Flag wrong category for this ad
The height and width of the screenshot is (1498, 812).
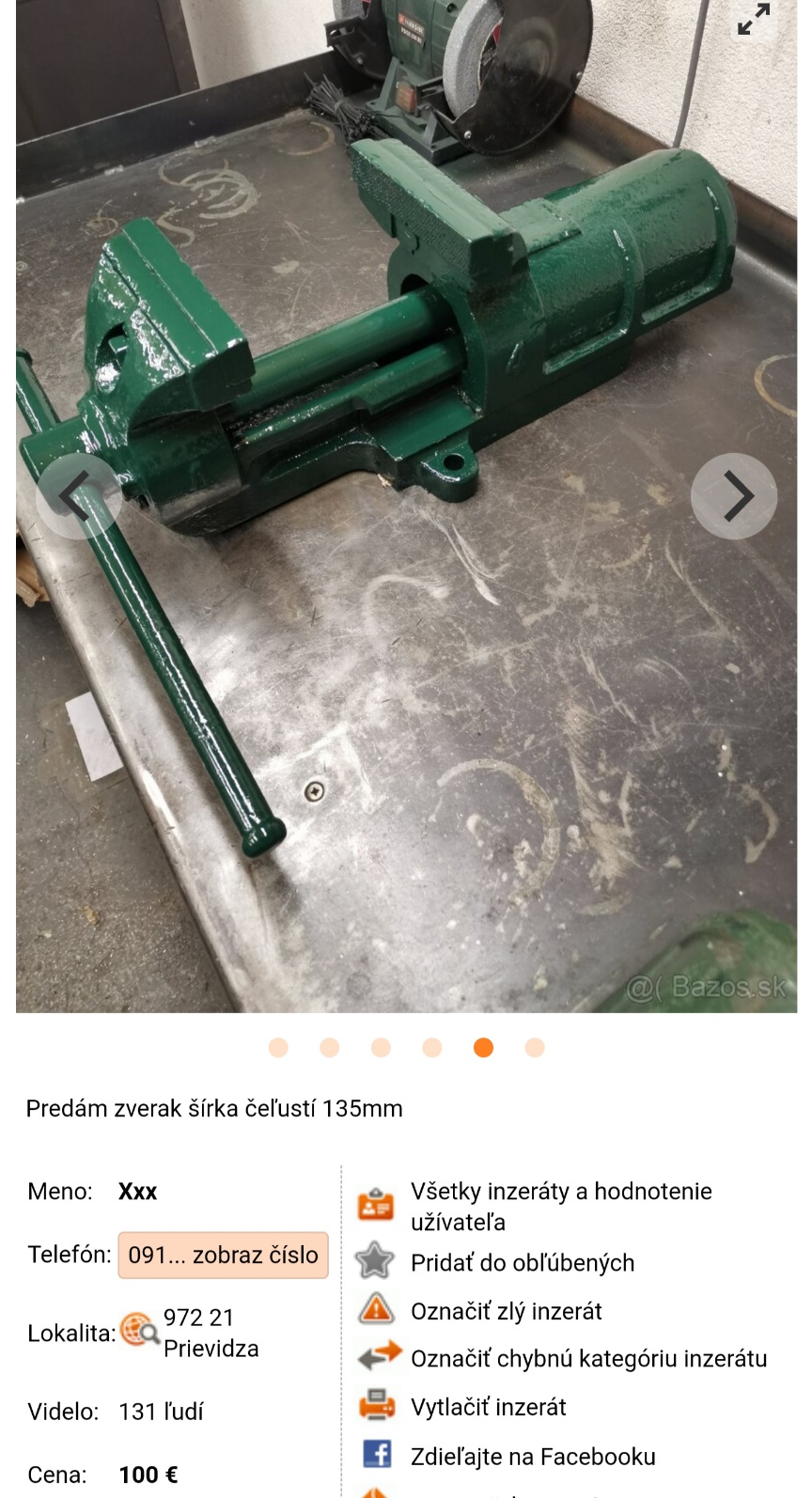(x=588, y=1358)
